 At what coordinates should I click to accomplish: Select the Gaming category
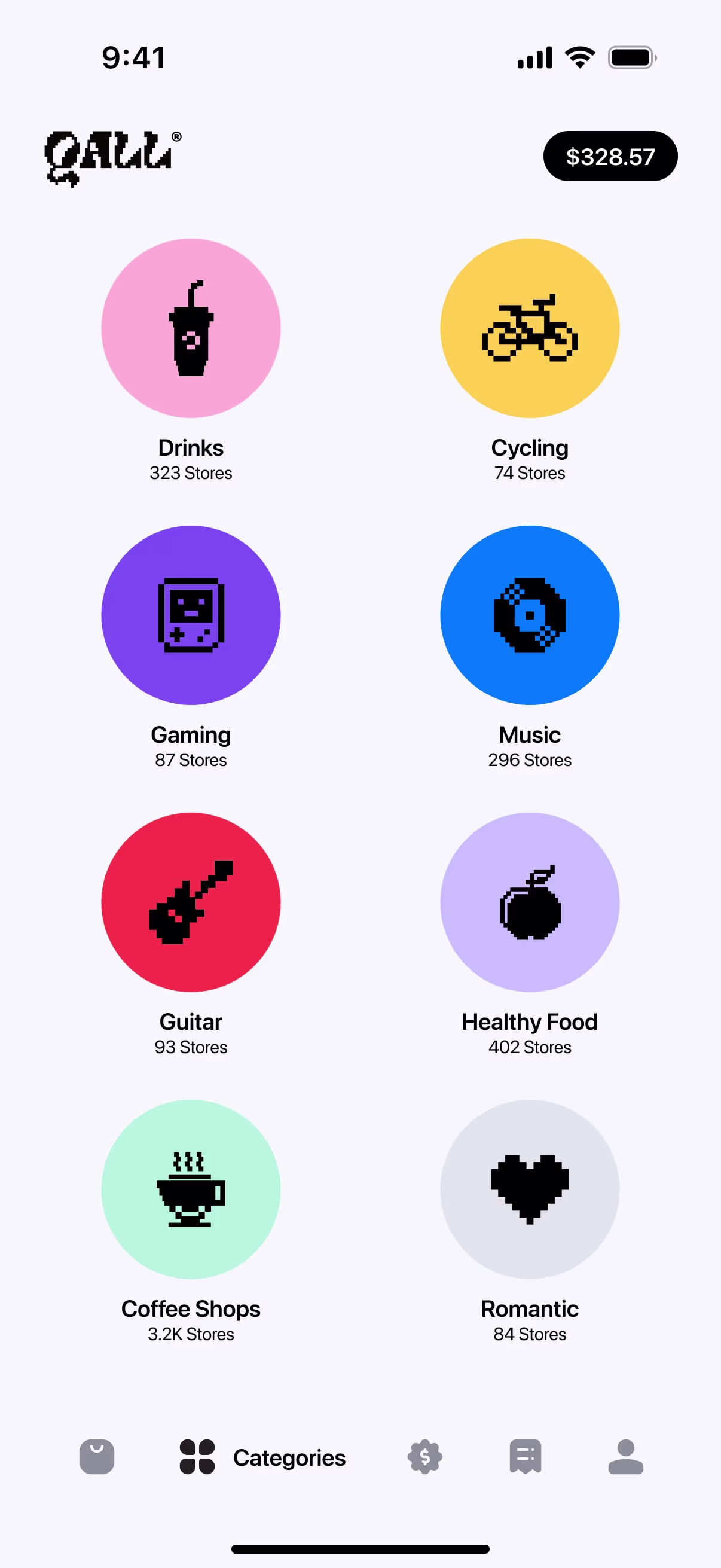(191, 615)
